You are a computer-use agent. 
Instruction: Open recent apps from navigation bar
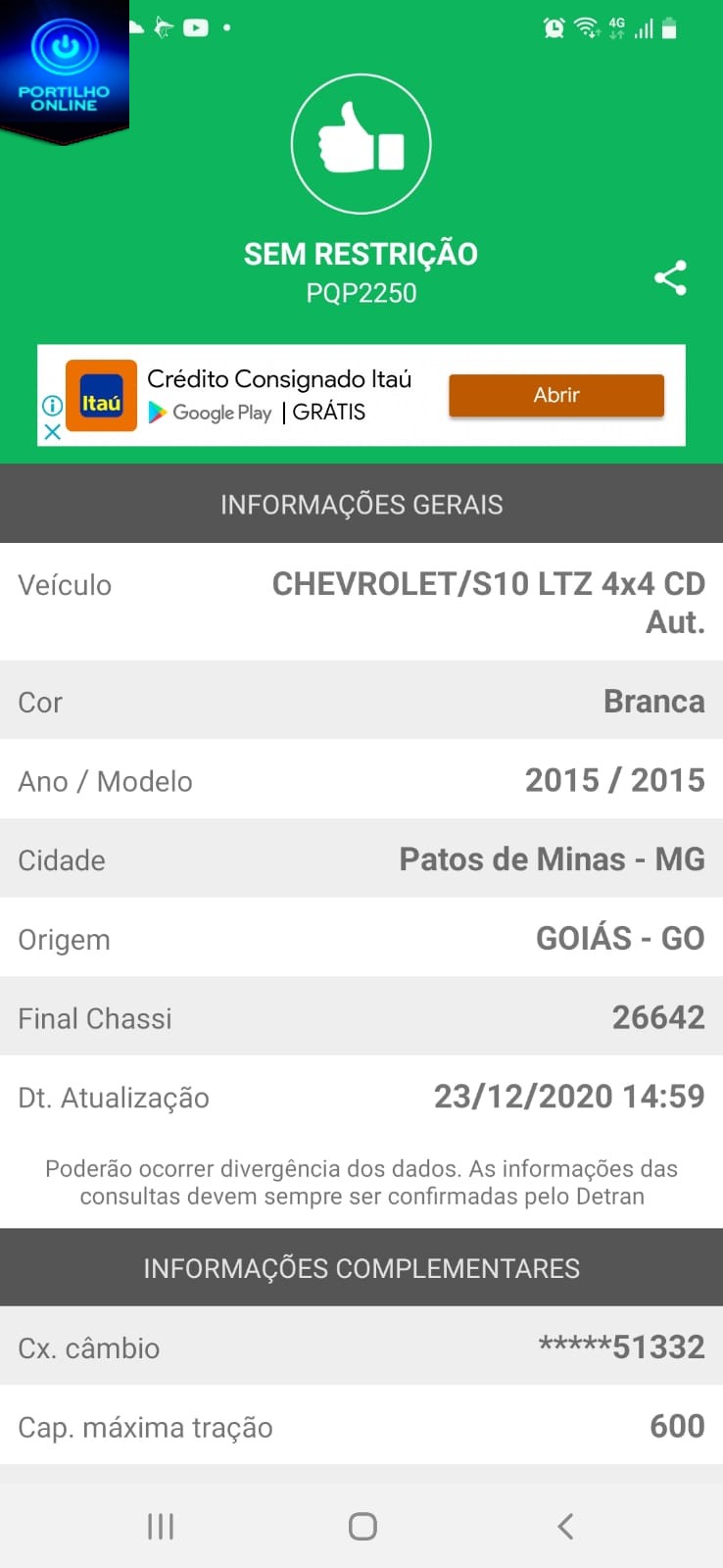161,1526
